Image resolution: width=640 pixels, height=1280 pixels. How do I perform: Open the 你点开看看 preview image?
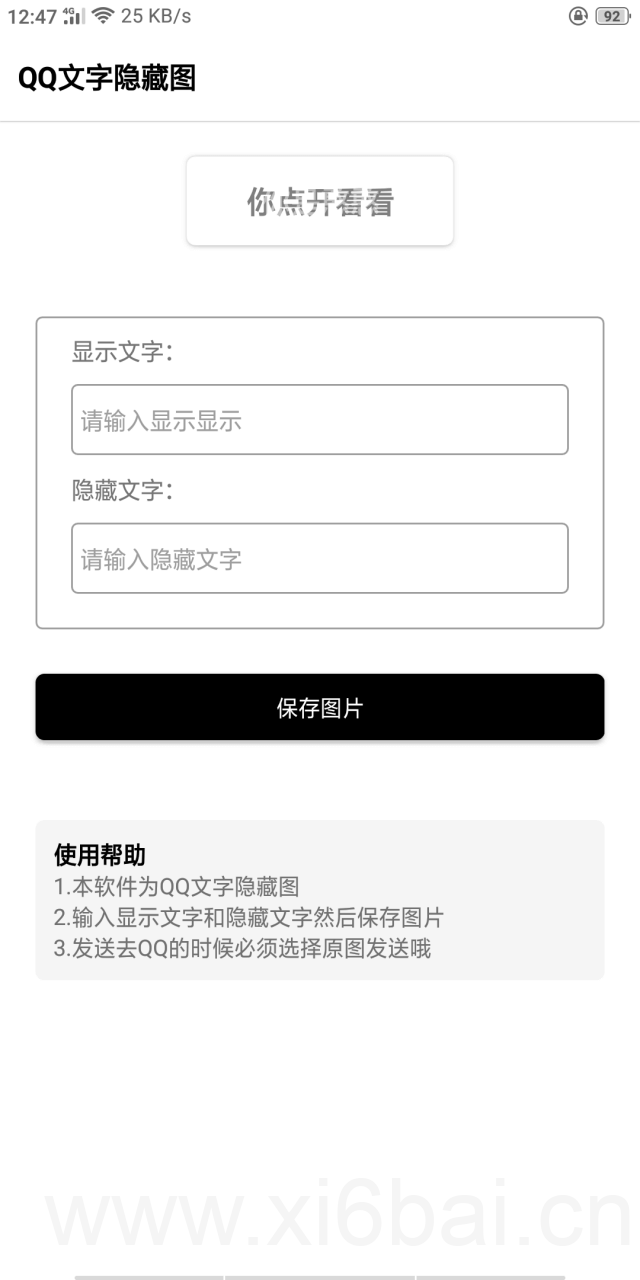pyautogui.click(x=320, y=201)
